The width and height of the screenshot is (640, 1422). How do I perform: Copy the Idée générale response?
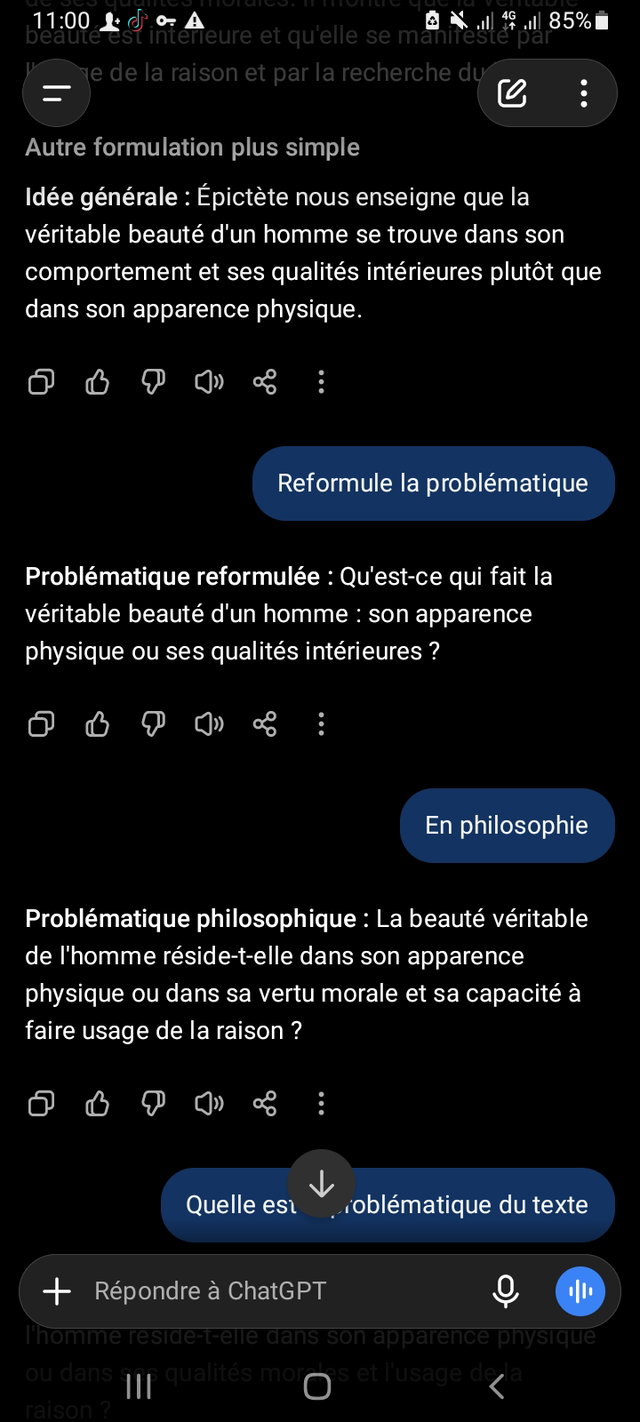pyautogui.click(x=41, y=382)
